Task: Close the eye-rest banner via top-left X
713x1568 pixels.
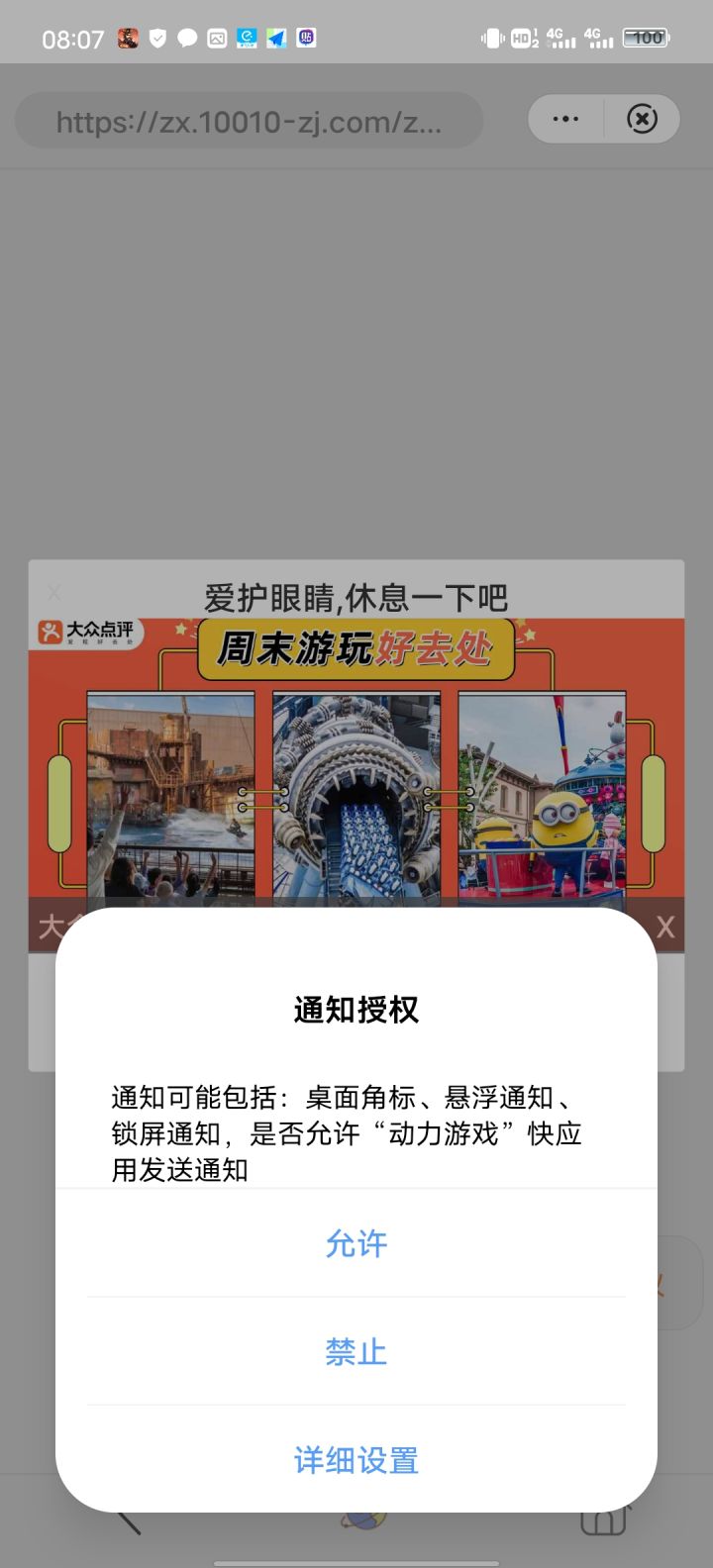Action: tap(53, 592)
